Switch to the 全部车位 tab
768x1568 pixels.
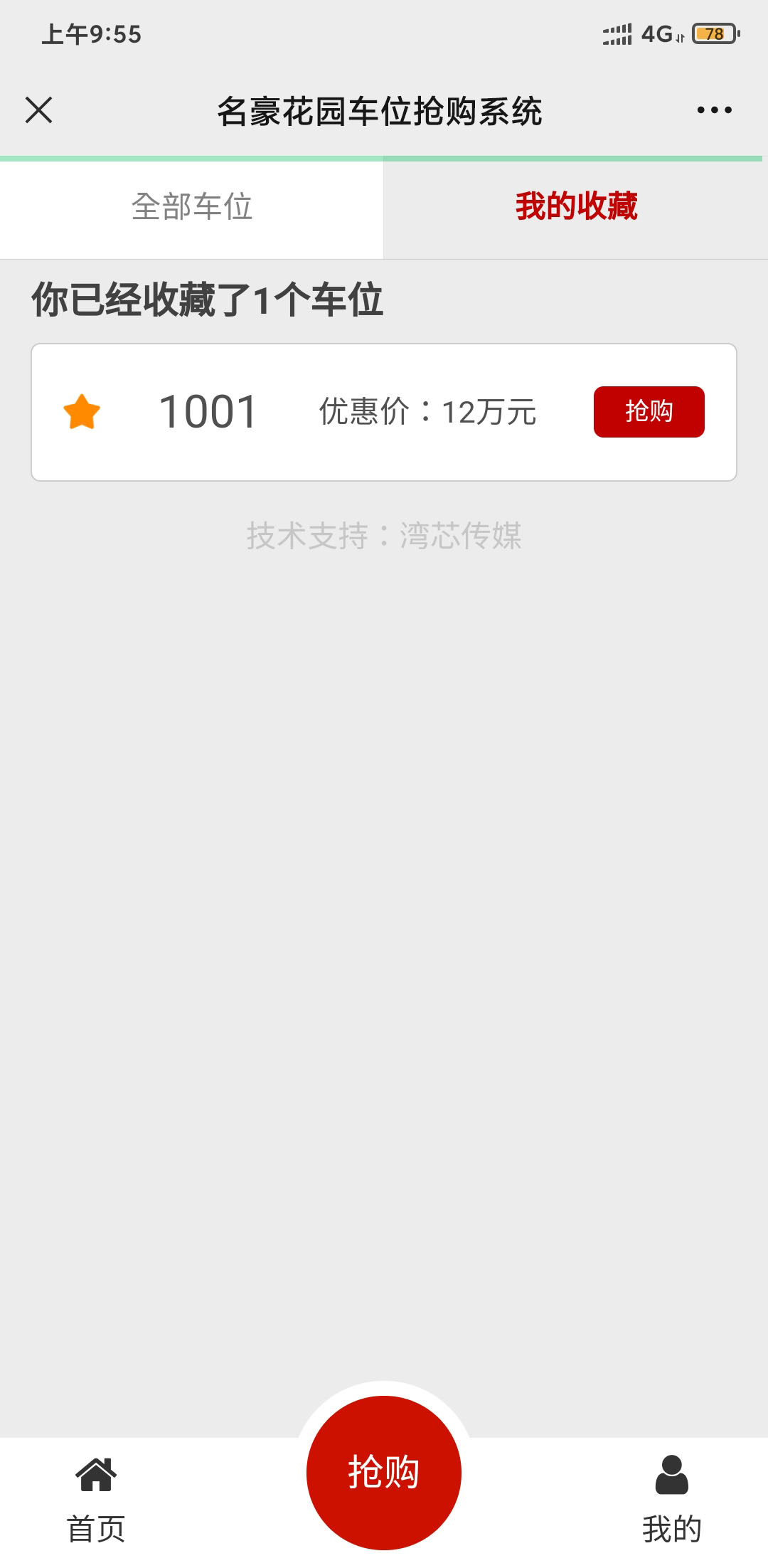point(192,207)
